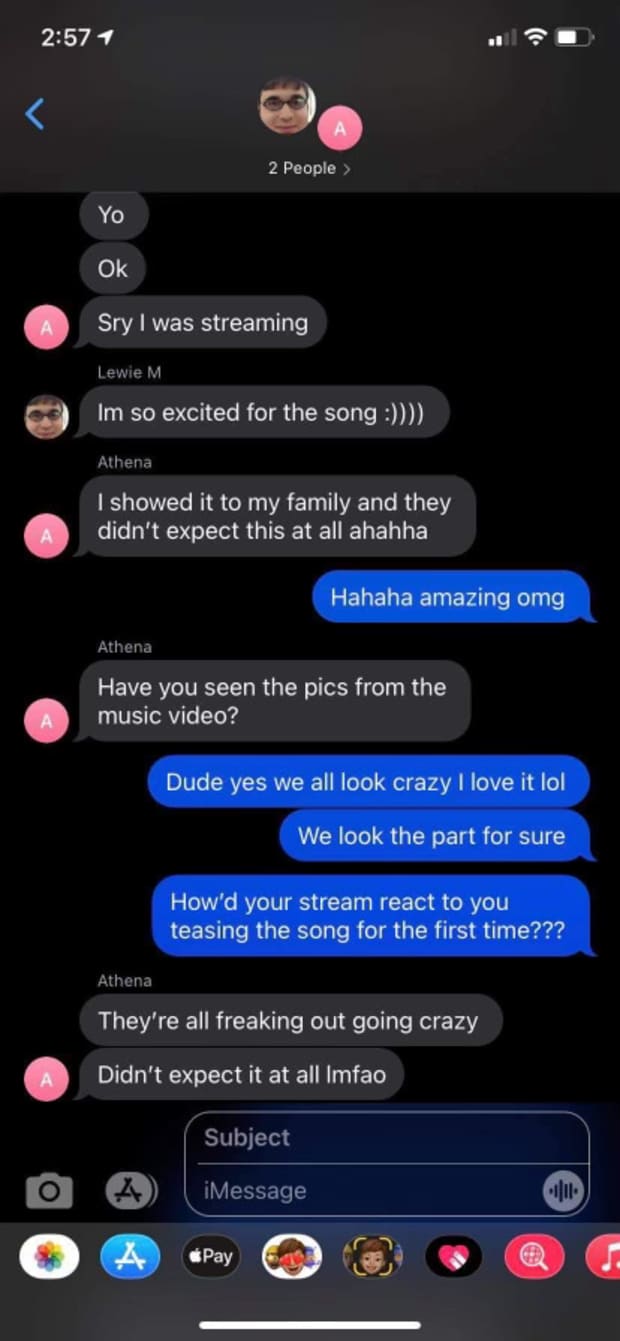Screen dimensions: 620x1341
Task: Open the Memoji stickers app
Action: click(291, 1257)
